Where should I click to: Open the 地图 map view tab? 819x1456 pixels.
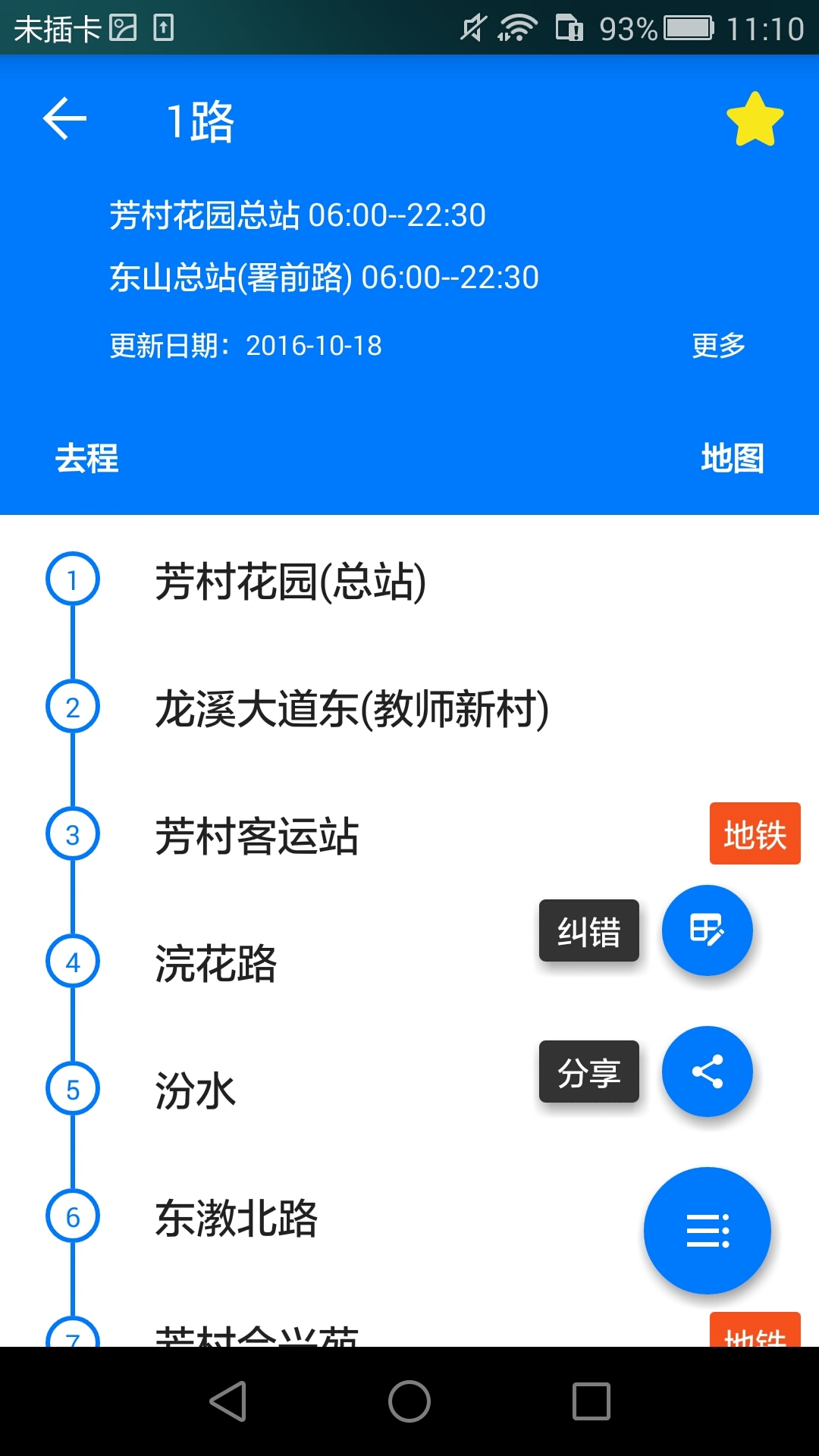coord(733,458)
